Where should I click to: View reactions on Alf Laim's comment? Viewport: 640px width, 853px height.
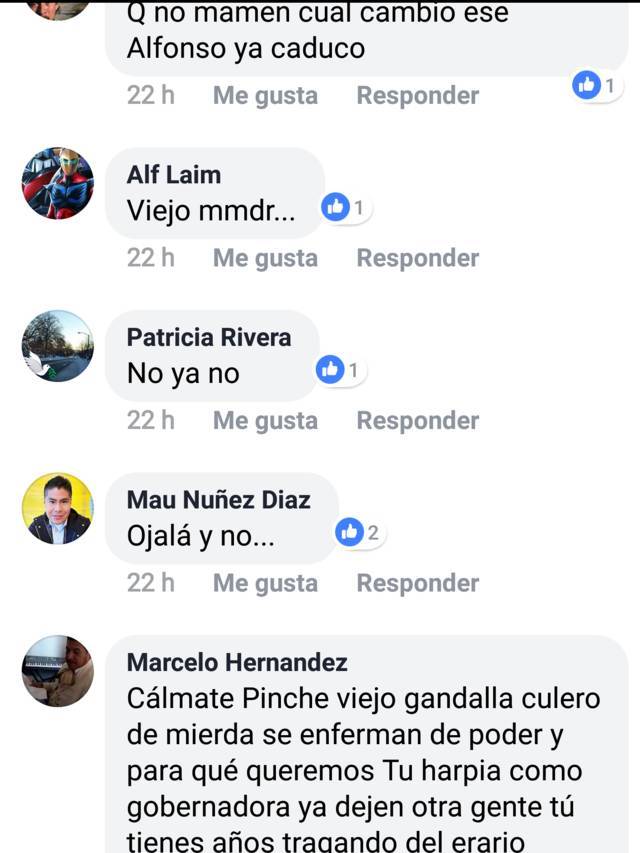[x=346, y=208]
